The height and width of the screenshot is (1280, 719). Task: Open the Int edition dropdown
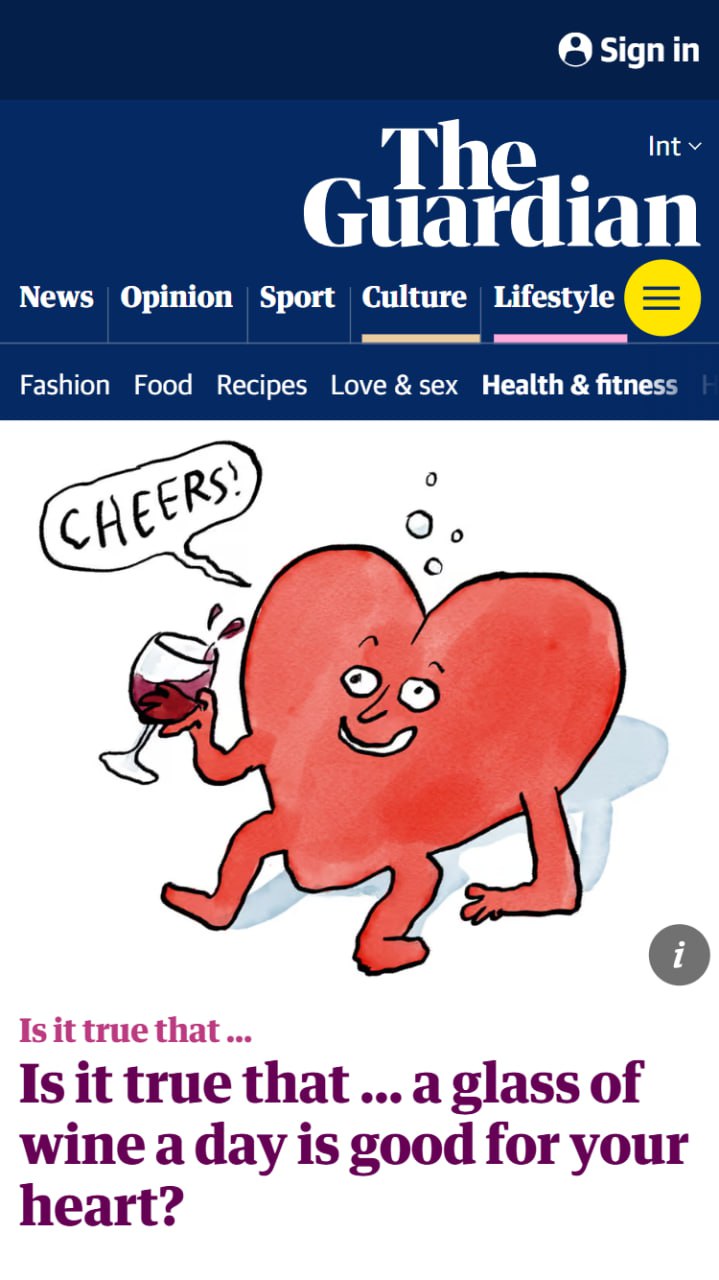pos(674,147)
